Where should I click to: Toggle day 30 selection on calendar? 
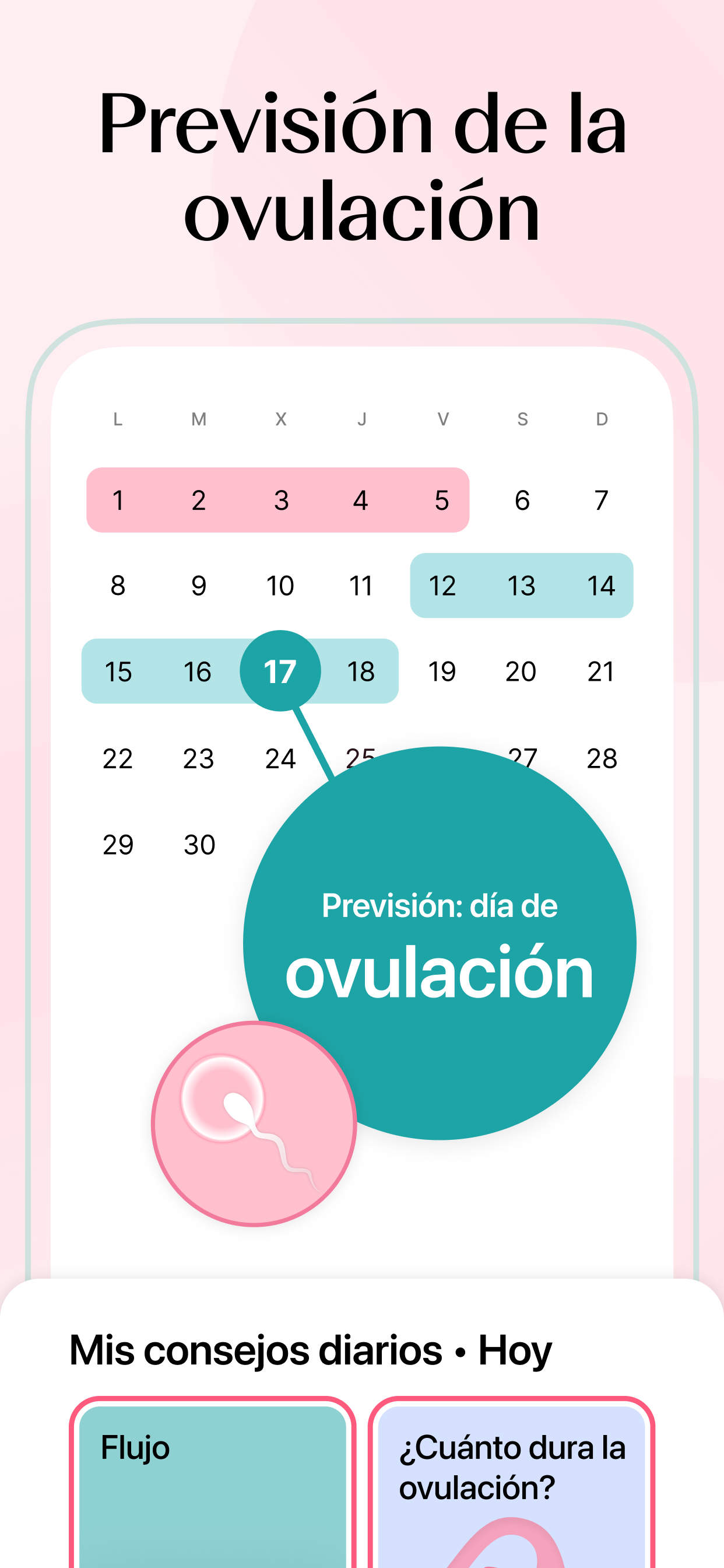tap(198, 843)
